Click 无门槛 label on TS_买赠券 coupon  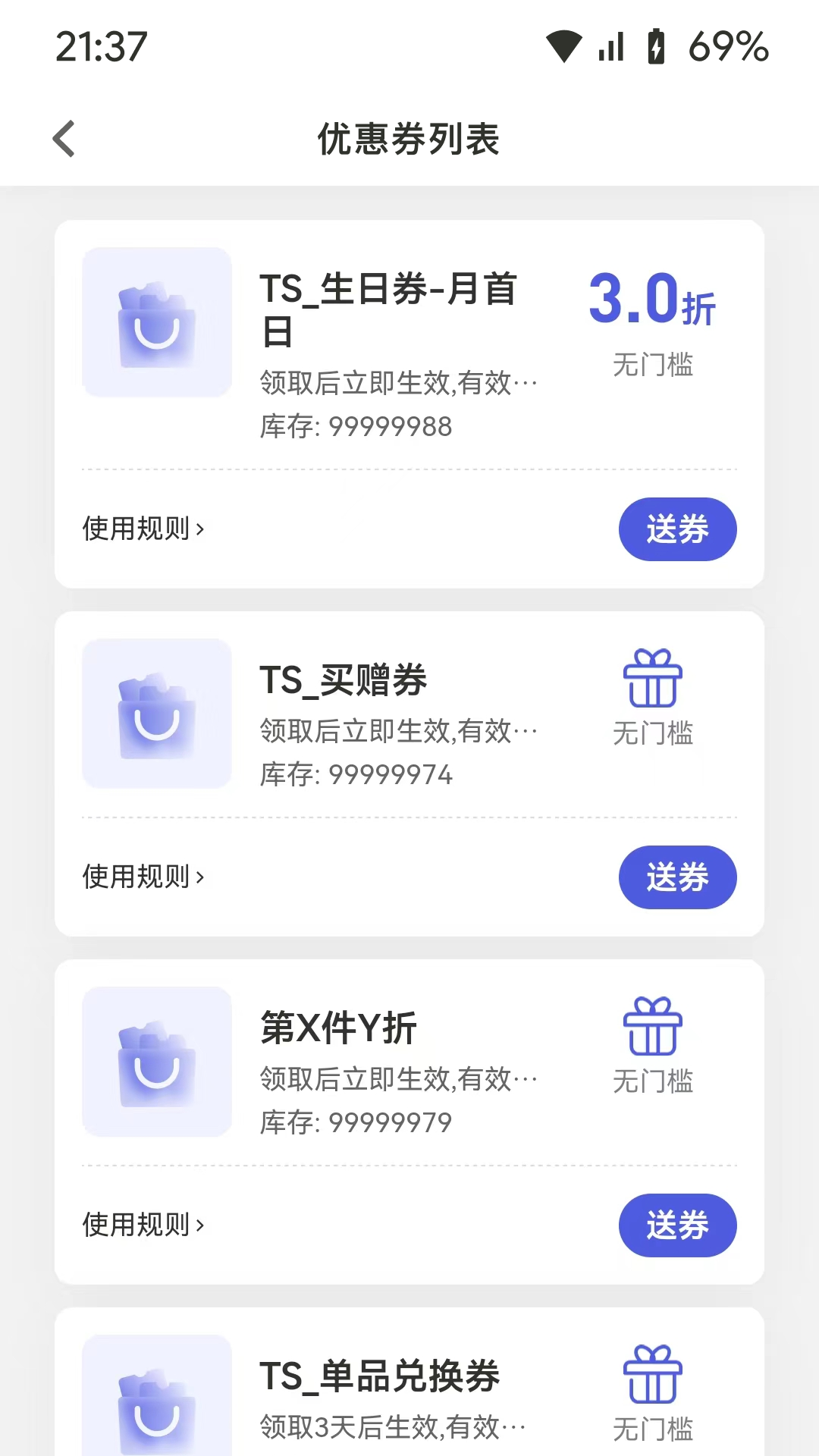pyautogui.click(x=654, y=733)
